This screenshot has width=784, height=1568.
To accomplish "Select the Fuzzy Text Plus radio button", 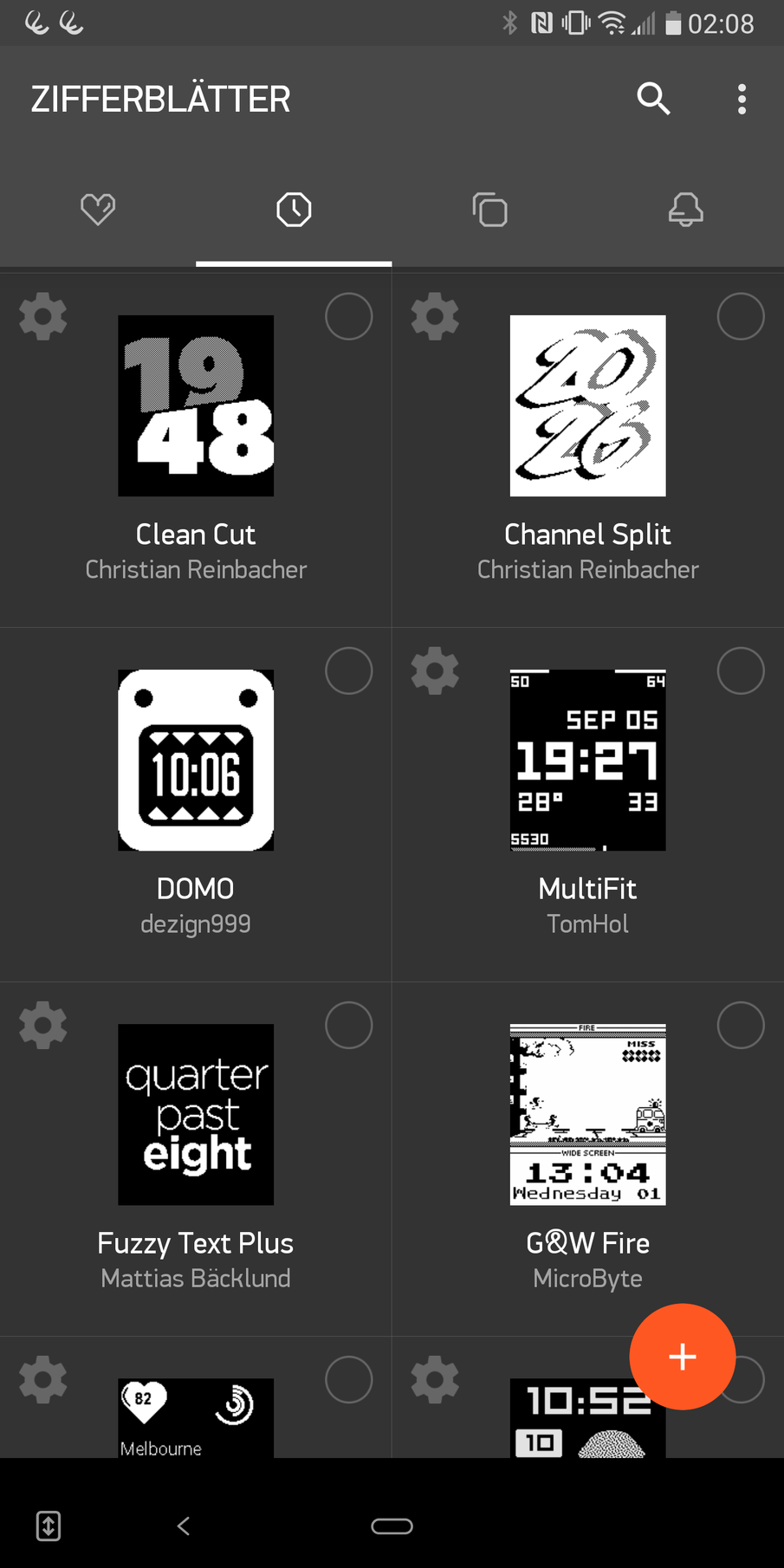I will tap(348, 1025).
